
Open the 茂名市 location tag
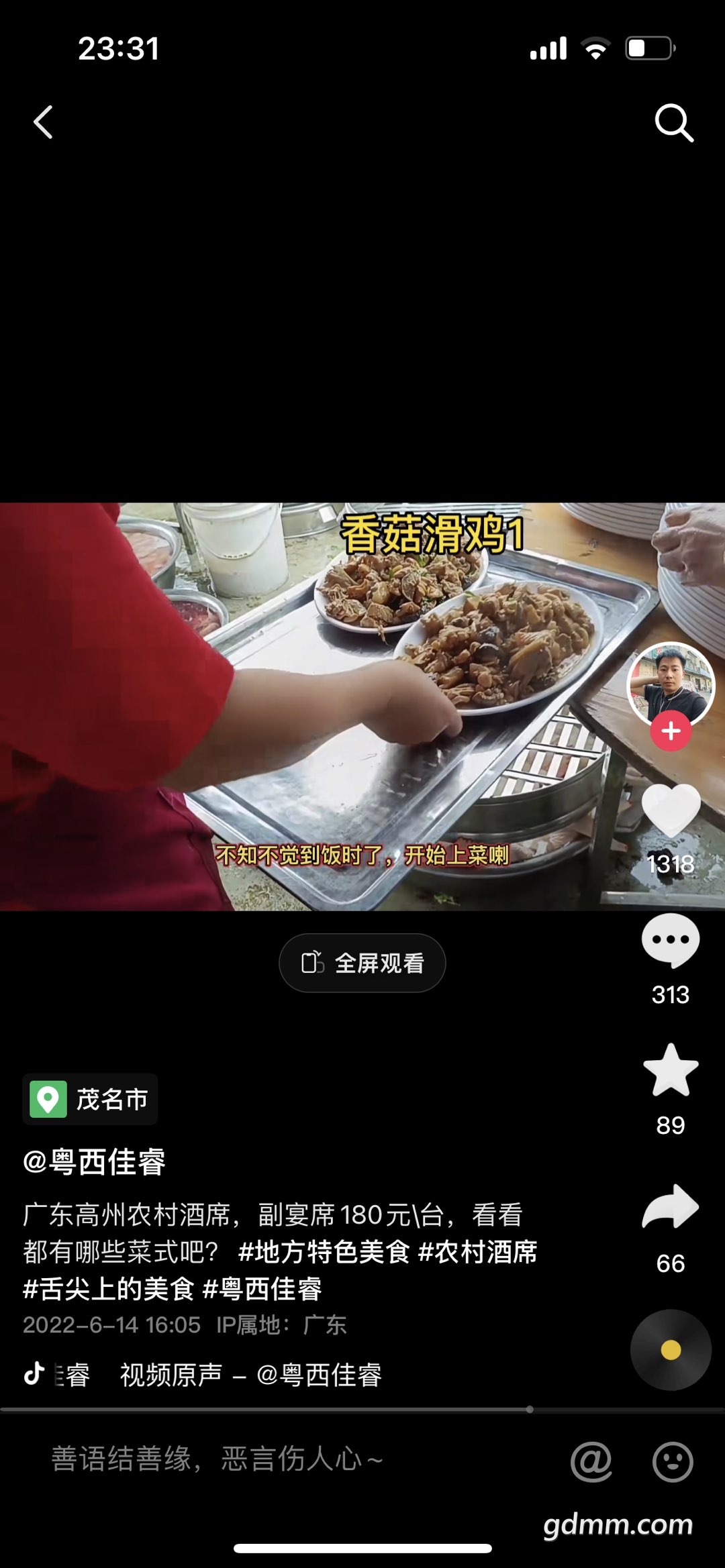[x=91, y=1099]
